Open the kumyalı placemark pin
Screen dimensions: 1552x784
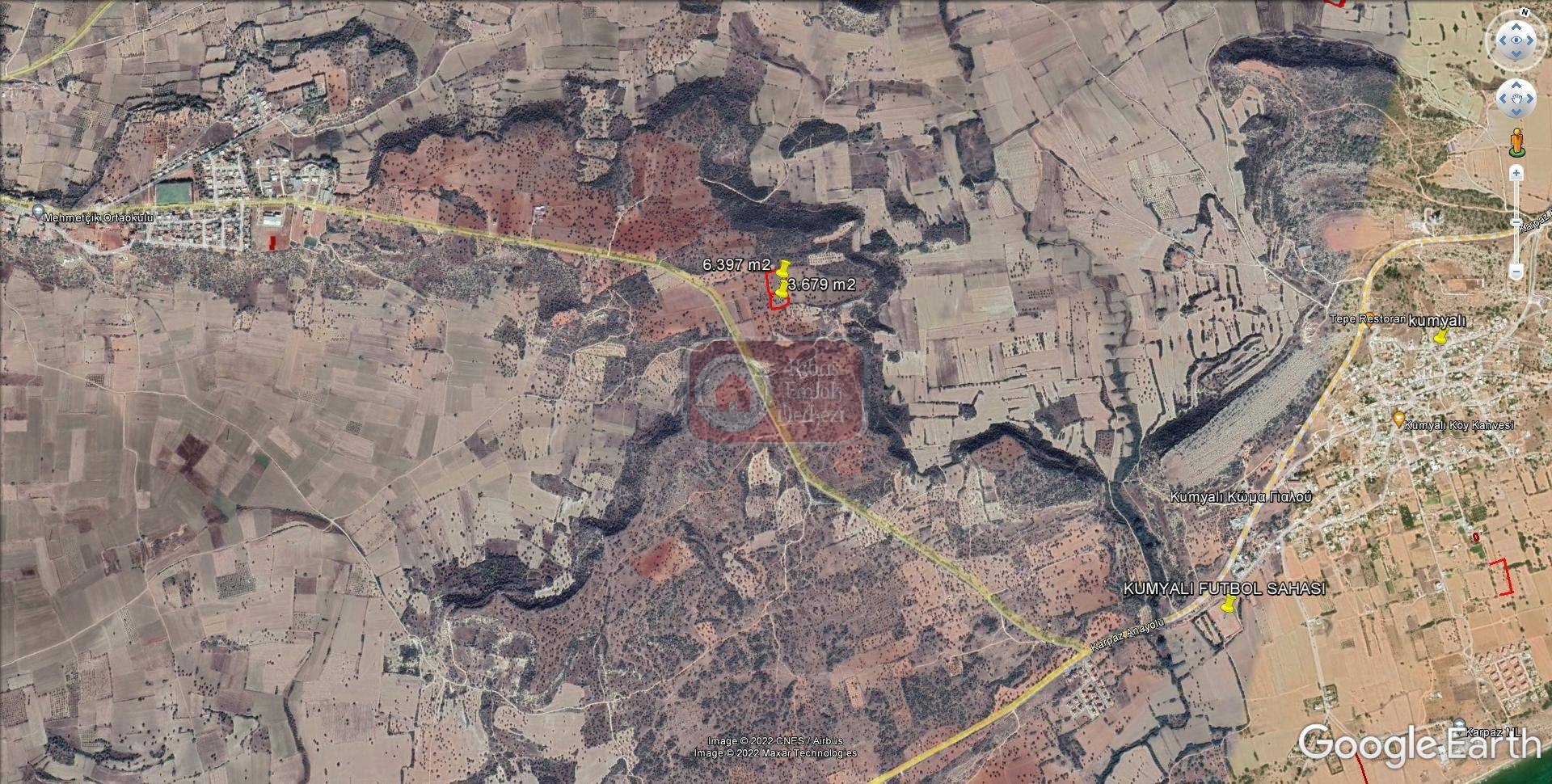(x=1439, y=336)
